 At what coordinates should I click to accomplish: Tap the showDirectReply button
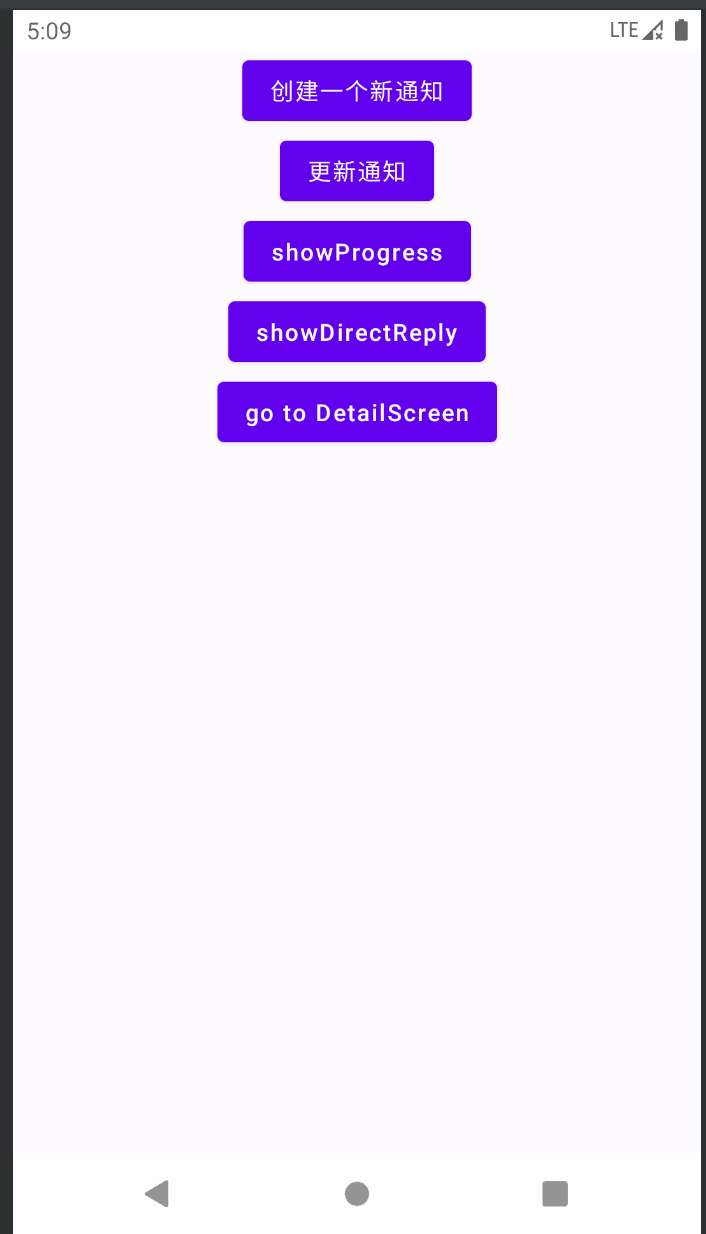click(356, 332)
